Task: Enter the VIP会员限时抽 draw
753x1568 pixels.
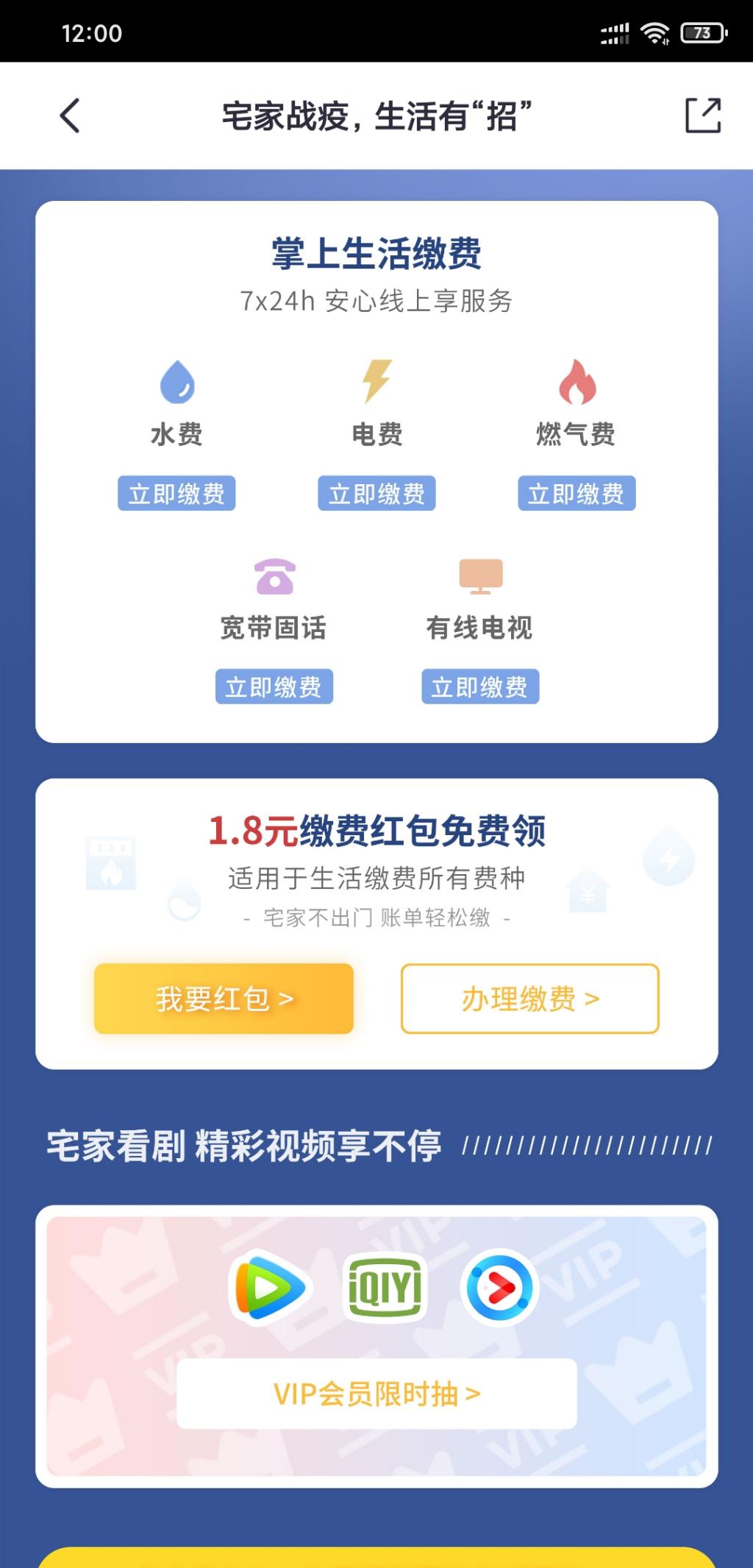Action: pos(376,1394)
